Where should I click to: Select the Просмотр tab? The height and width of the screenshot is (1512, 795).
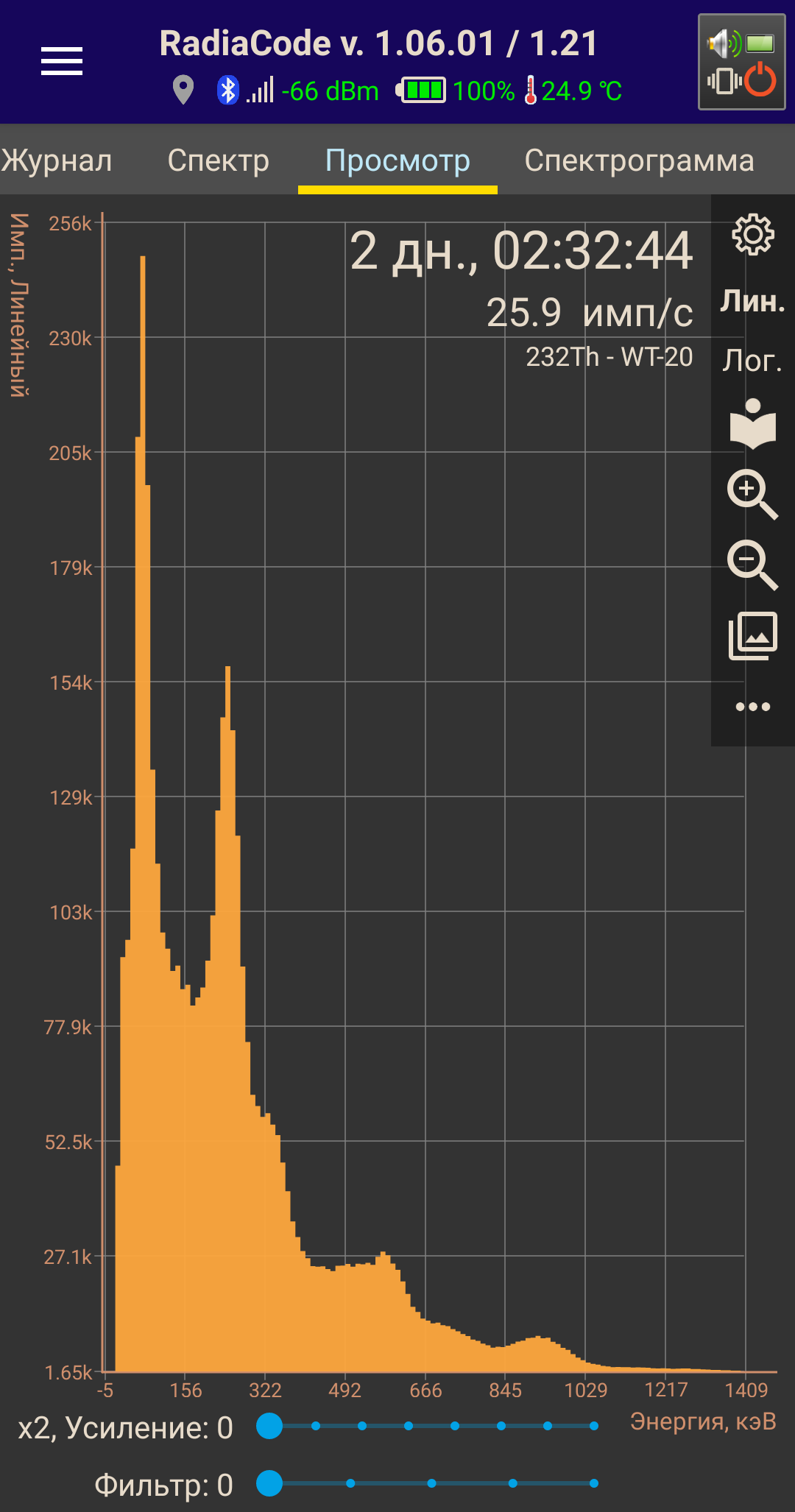click(397, 160)
